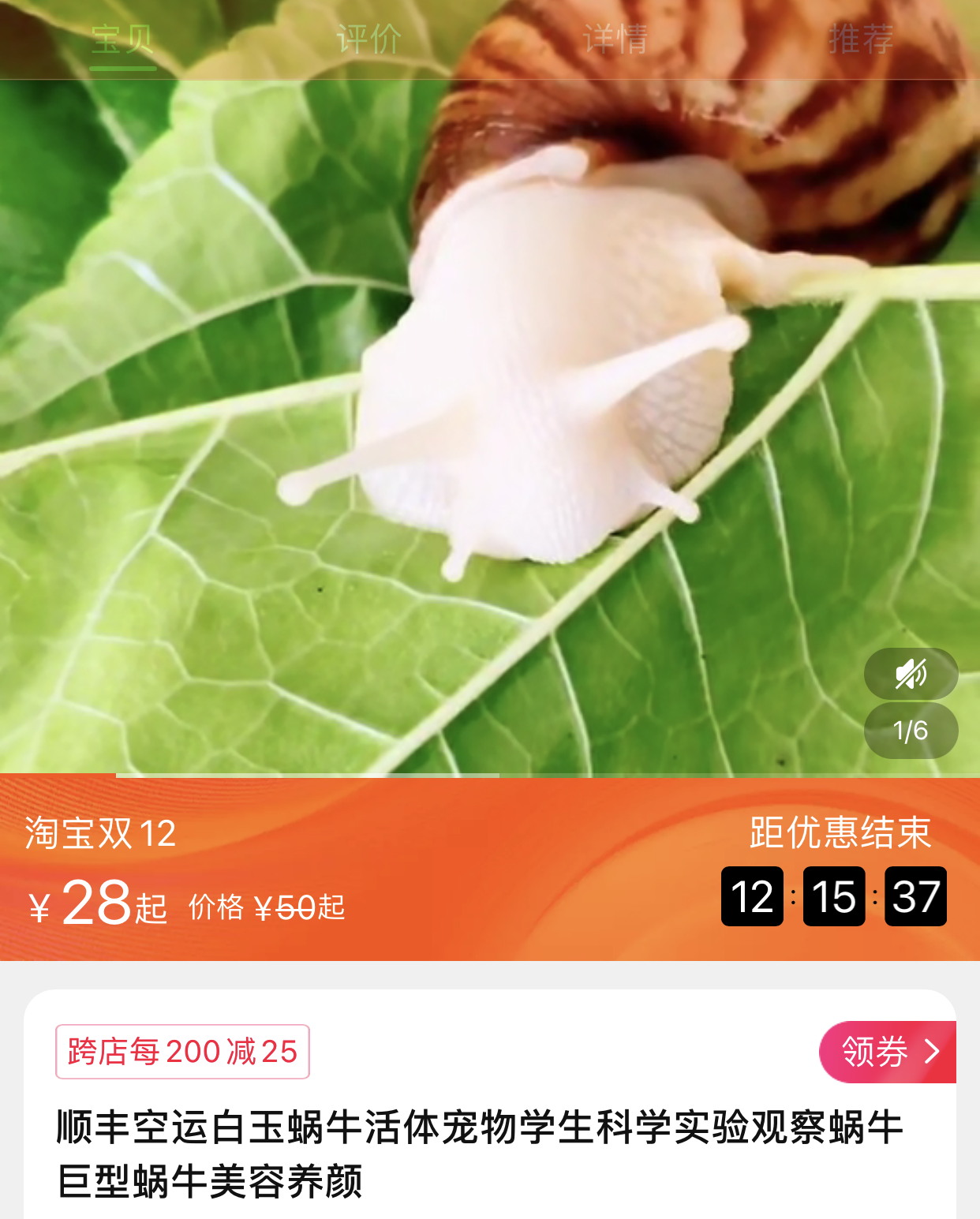Viewport: 980px width, 1219px height.
Task: Tap 领券 to claim a coupon
Action: point(888,1052)
